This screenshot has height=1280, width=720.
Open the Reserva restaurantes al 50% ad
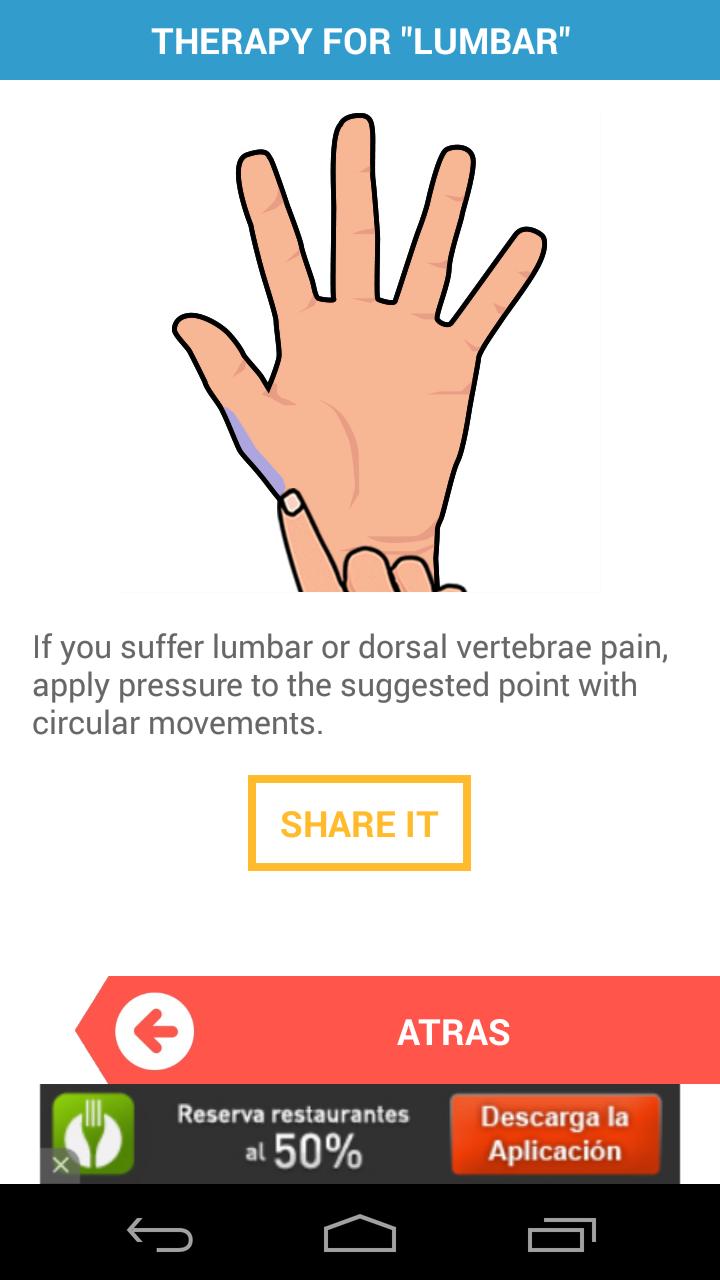click(295, 1133)
